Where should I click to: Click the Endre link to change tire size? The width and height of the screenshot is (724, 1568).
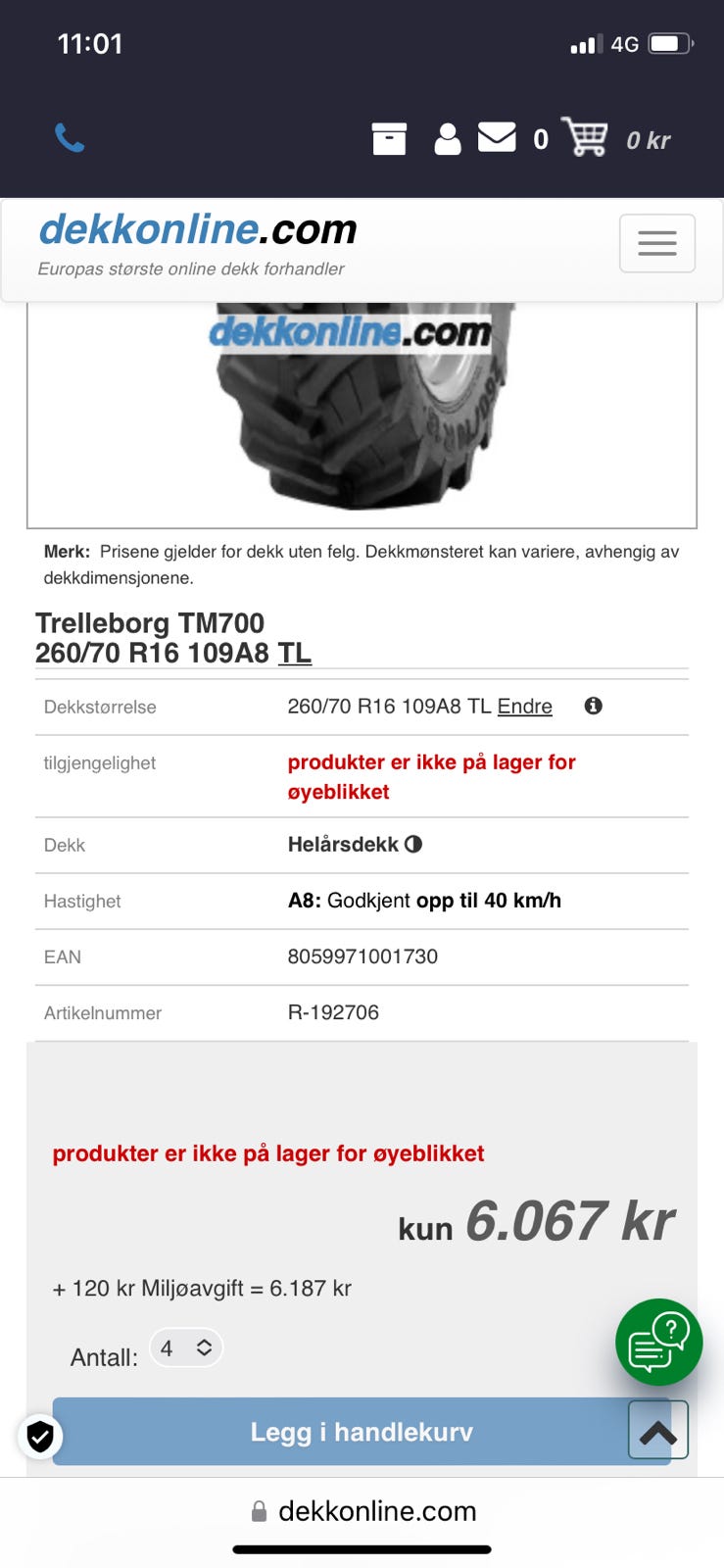pos(525,705)
